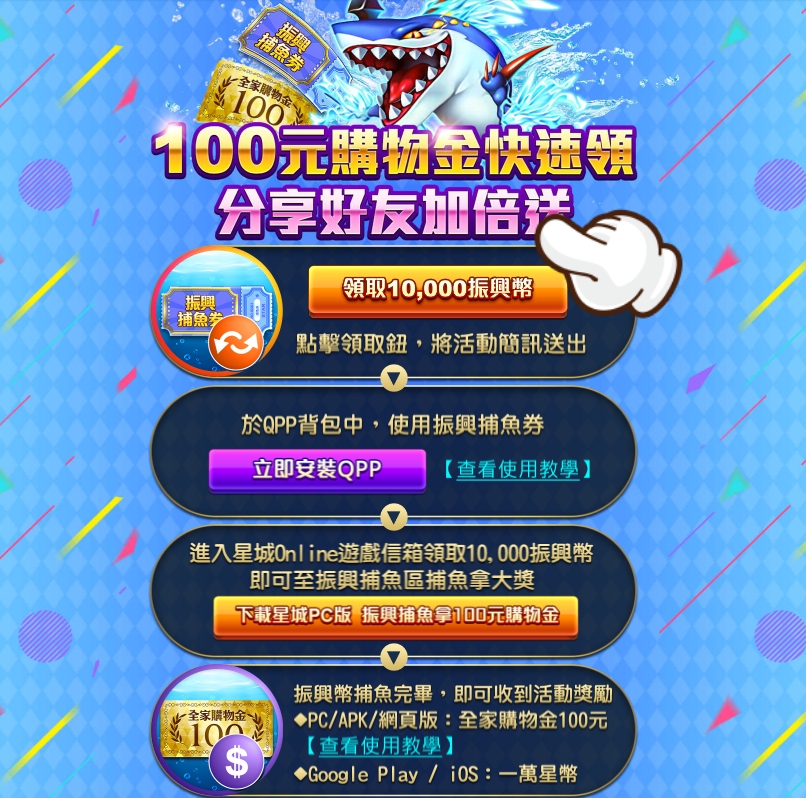Claim the 10,000 振興幣 reward
Image resolution: width=806 pixels, height=798 pixels.
click(438, 290)
